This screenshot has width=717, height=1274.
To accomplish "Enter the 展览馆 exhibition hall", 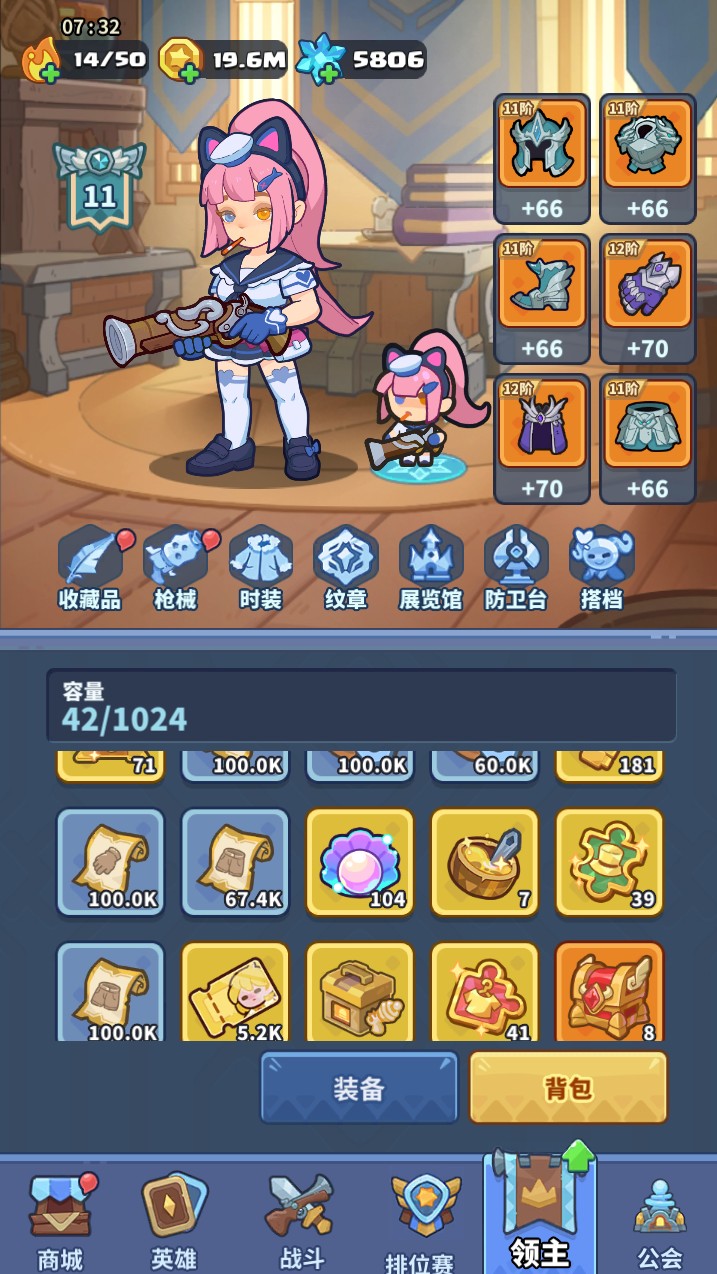I will (x=431, y=566).
